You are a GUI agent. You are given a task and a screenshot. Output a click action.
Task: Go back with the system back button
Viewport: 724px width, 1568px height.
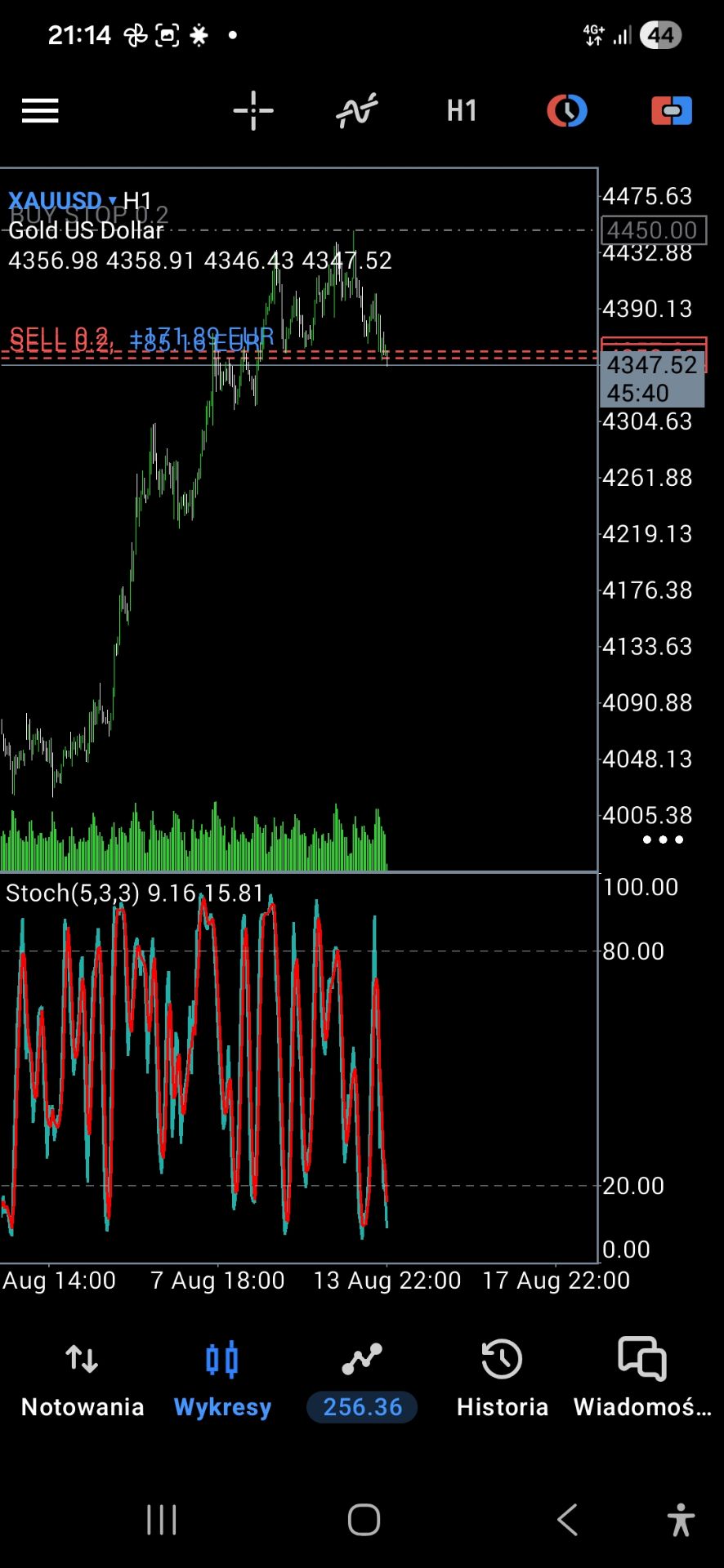[567, 1520]
